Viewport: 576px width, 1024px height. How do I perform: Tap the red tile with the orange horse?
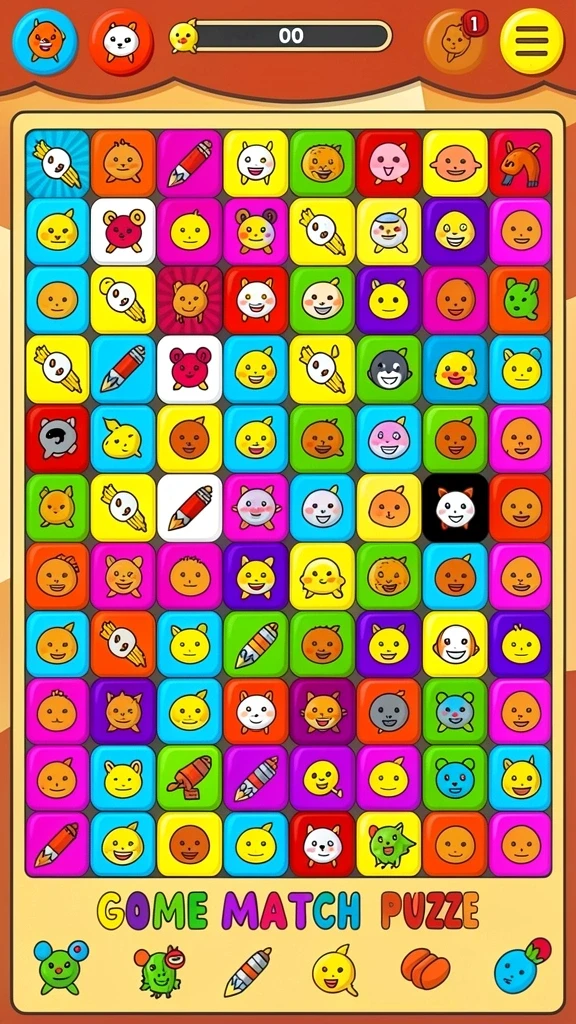pyautogui.click(x=520, y=163)
